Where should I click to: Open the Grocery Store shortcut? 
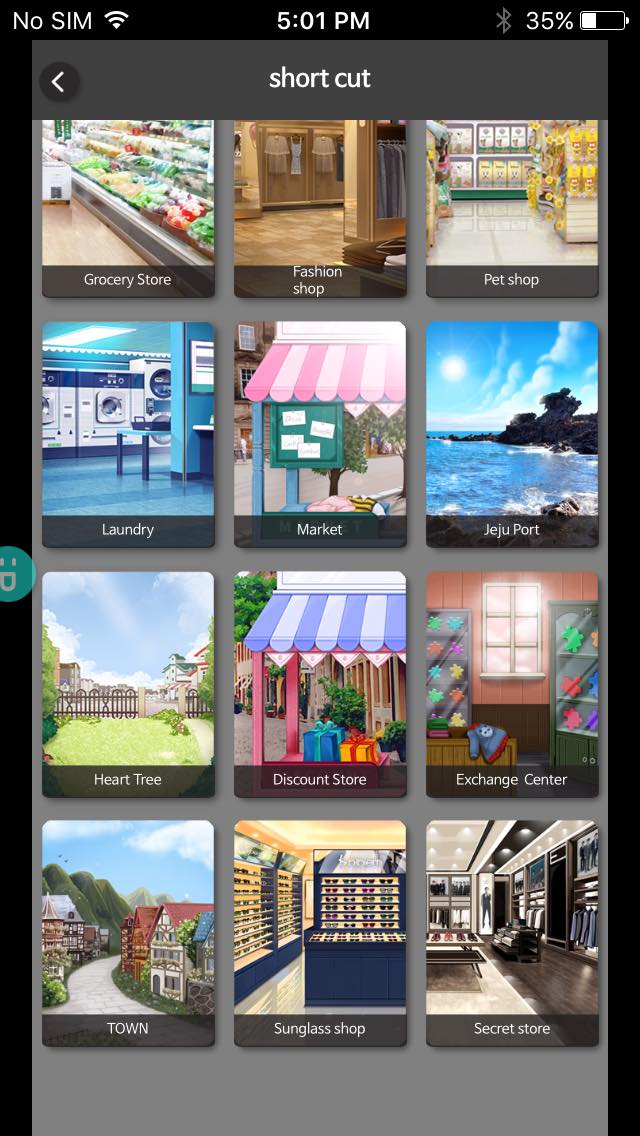128,208
